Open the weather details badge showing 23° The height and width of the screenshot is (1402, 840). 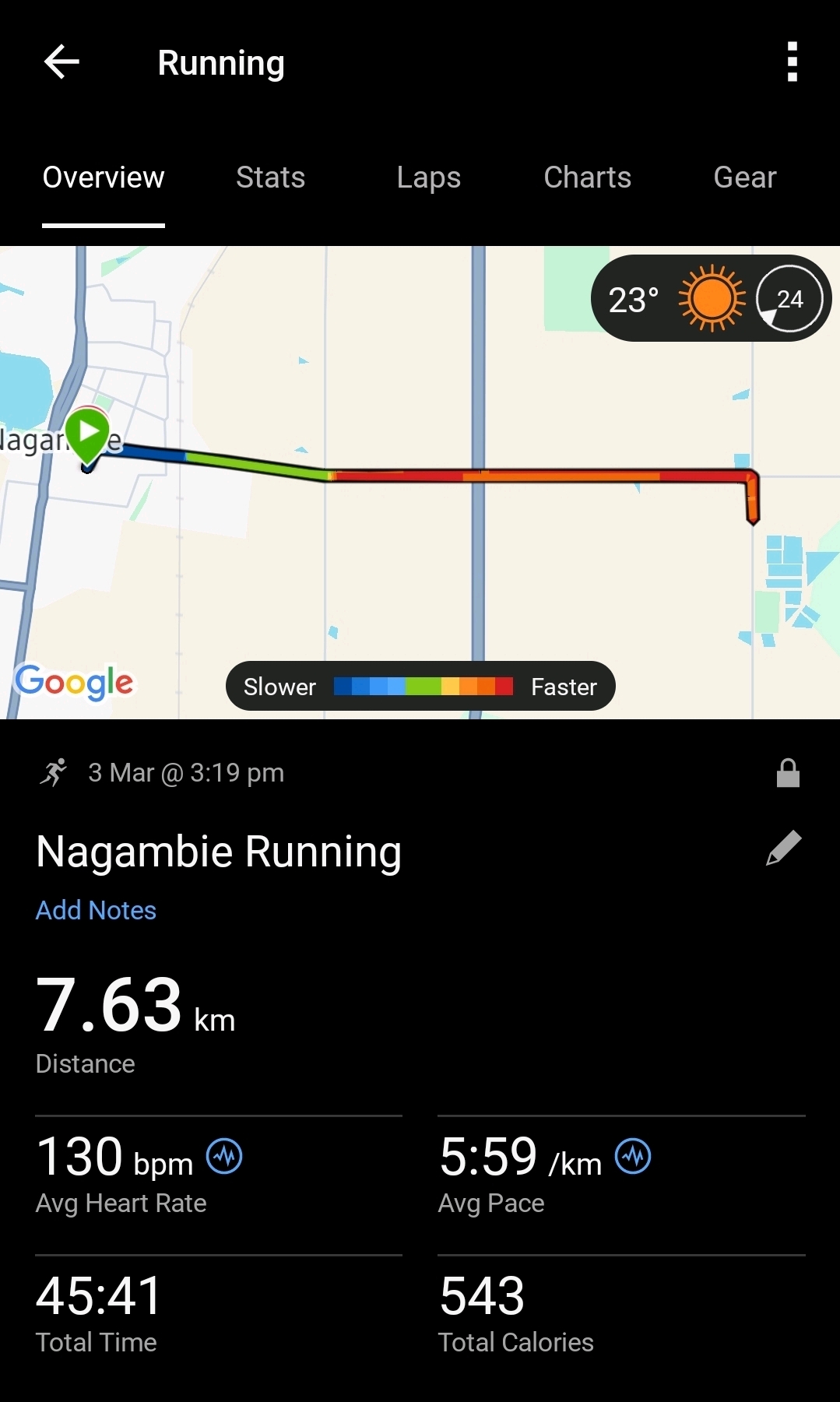(710, 299)
